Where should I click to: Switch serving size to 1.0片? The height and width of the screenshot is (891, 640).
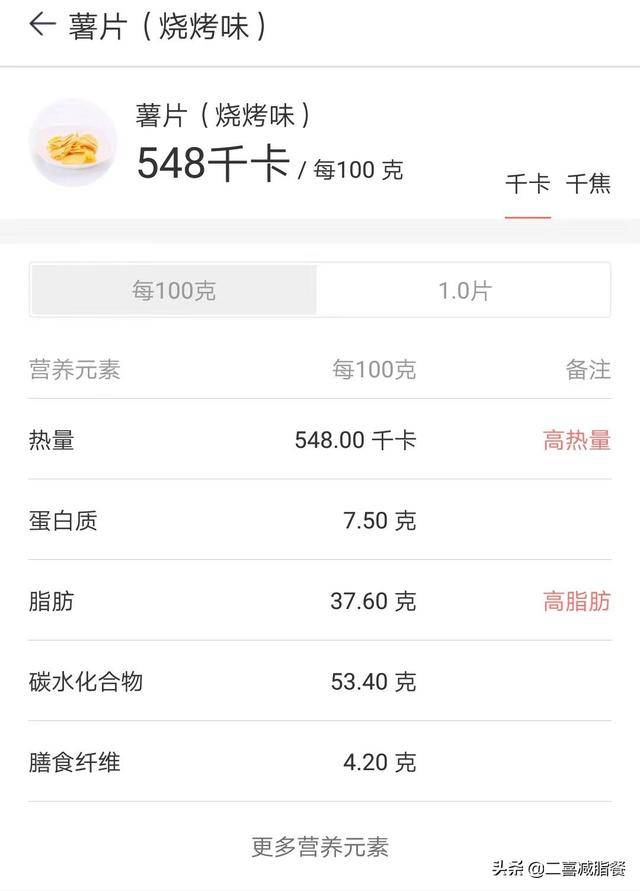[464, 291]
